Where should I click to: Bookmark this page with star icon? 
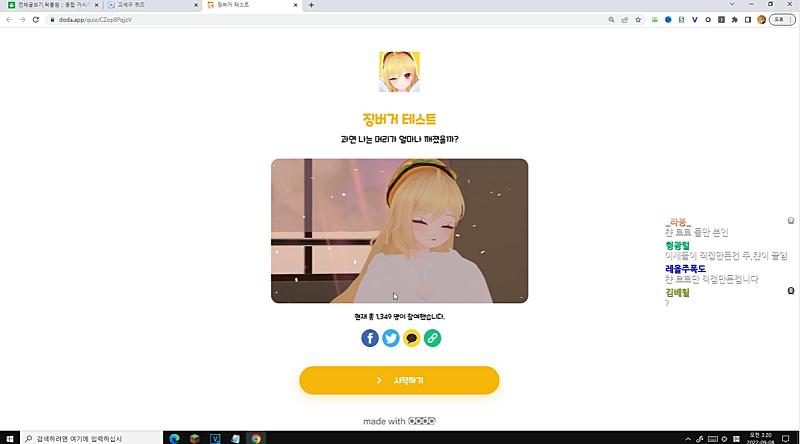click(x=638, y=19)
